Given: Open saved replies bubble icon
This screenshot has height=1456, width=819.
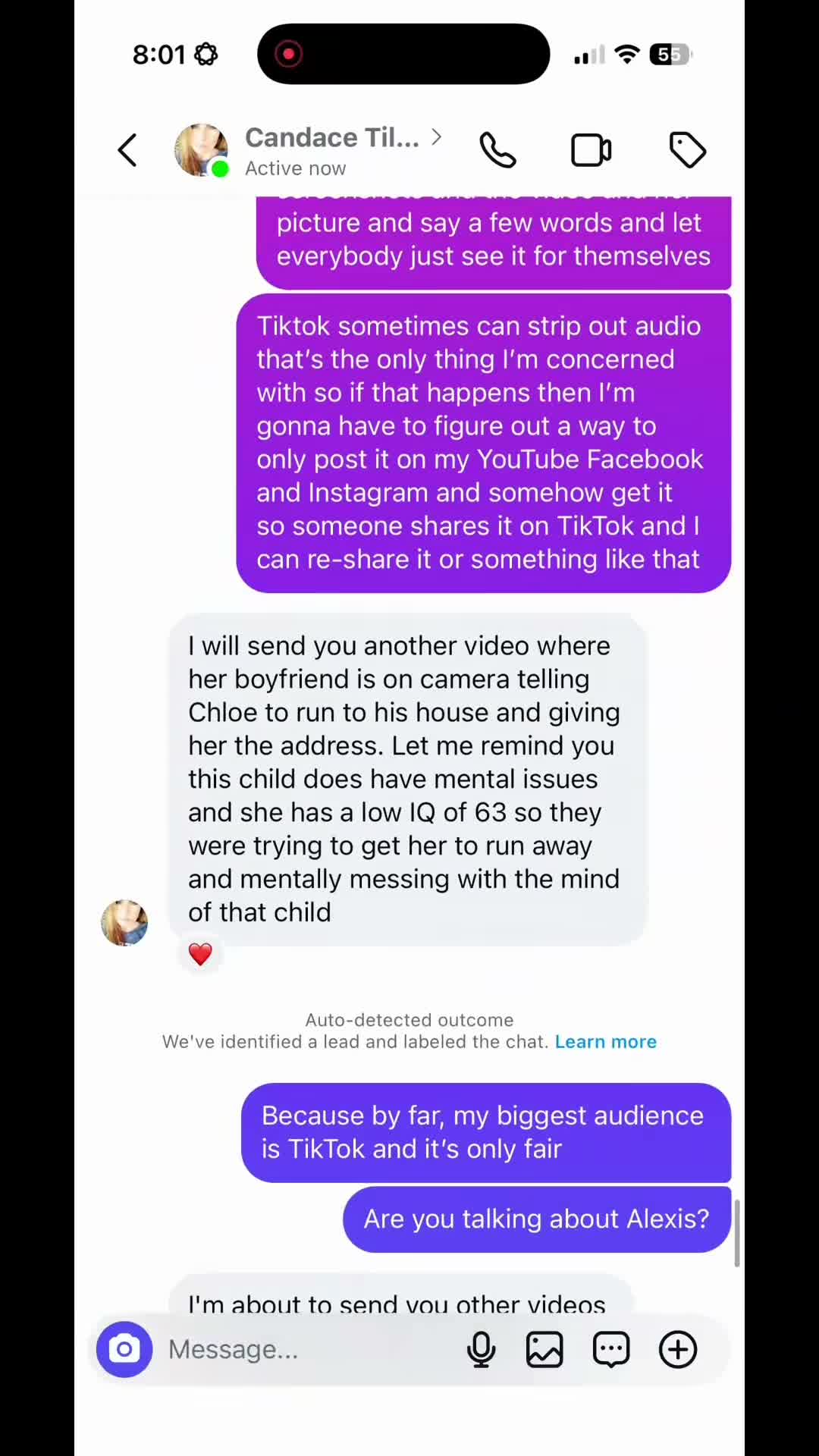Looking at the screenshot, I should coord(611,1350).
